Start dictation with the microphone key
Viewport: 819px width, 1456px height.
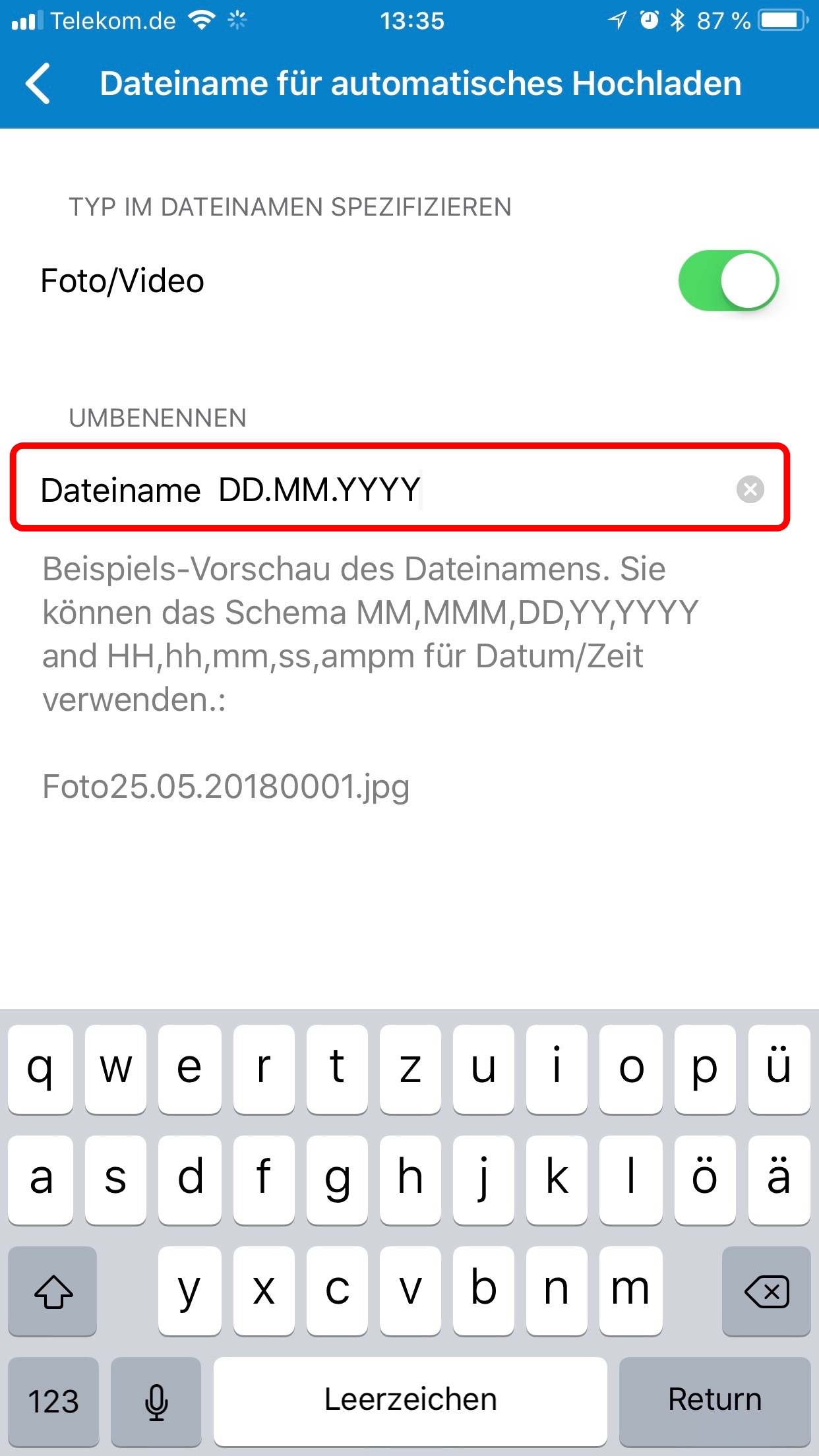coord(156,1400)
